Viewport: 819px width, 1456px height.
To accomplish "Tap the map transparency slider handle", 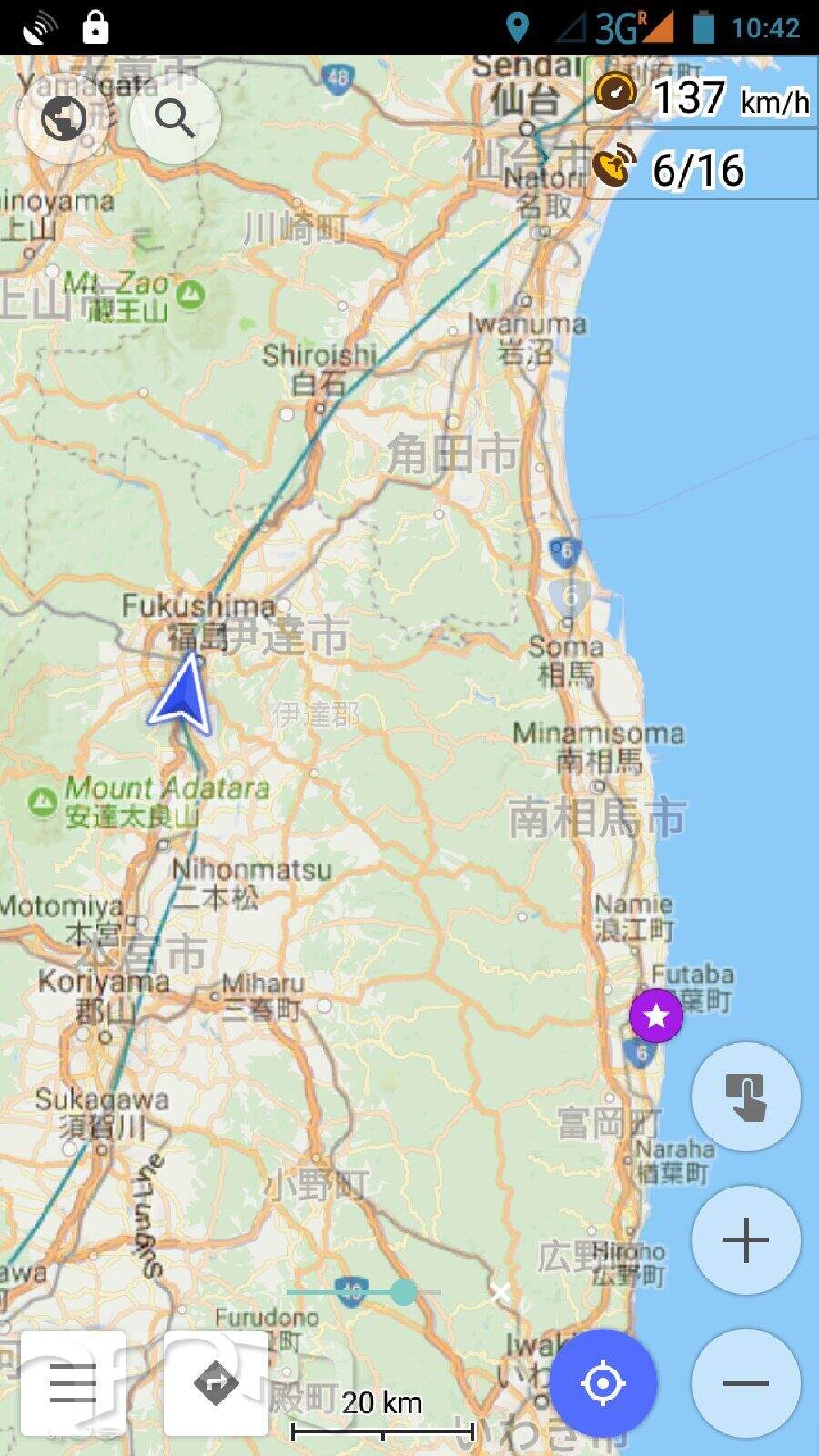I will [404, 1291].
